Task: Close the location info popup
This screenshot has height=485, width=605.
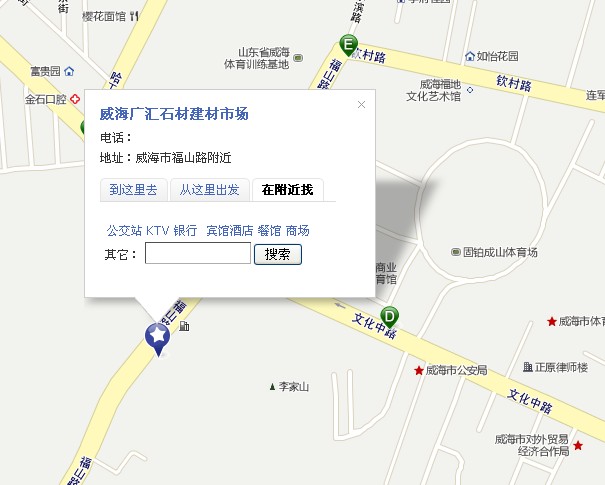Action: [x=362, y=104]
